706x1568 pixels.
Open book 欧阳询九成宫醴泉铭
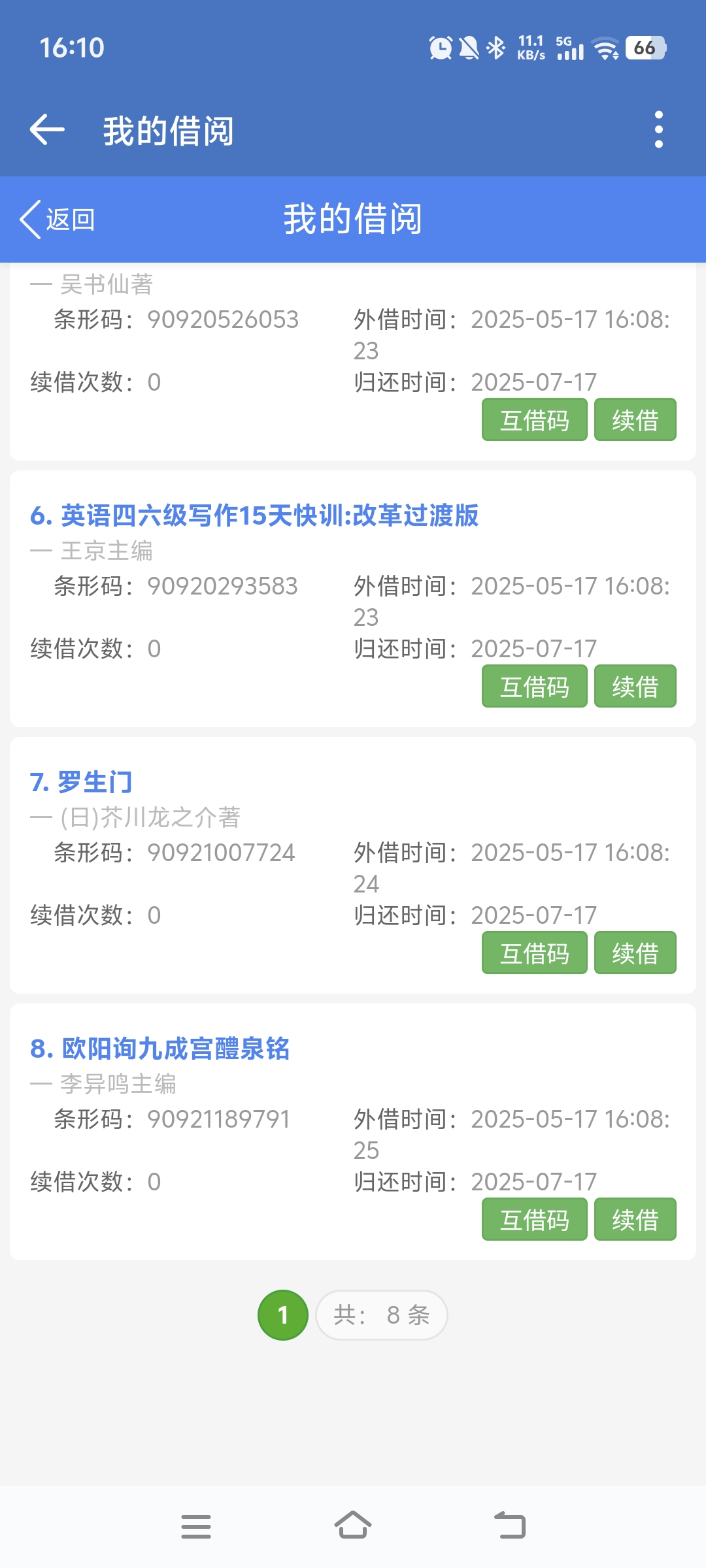click(160, 1049)
